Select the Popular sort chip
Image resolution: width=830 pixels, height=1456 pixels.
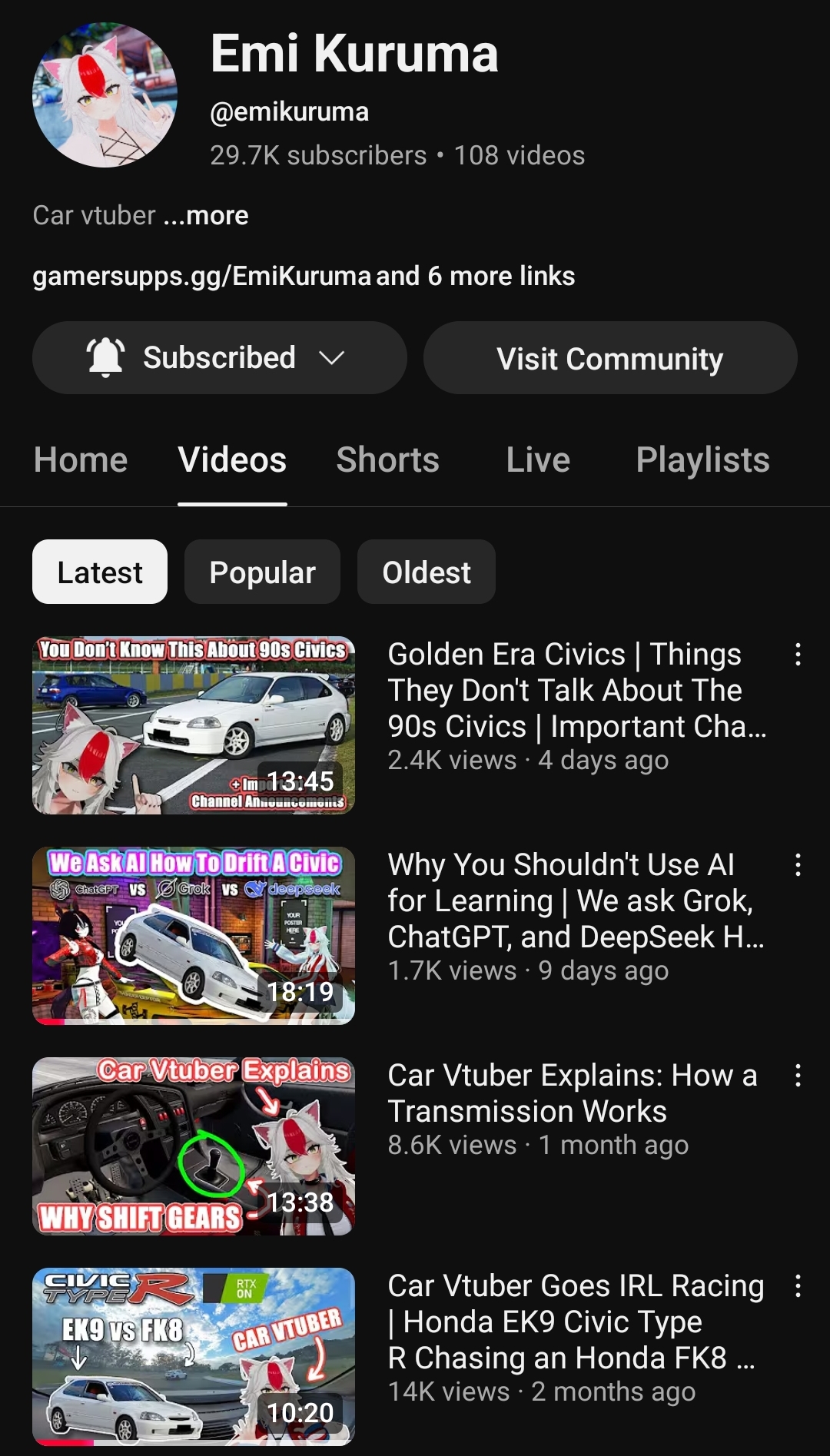pyautogui.click(x=262, y=572)
